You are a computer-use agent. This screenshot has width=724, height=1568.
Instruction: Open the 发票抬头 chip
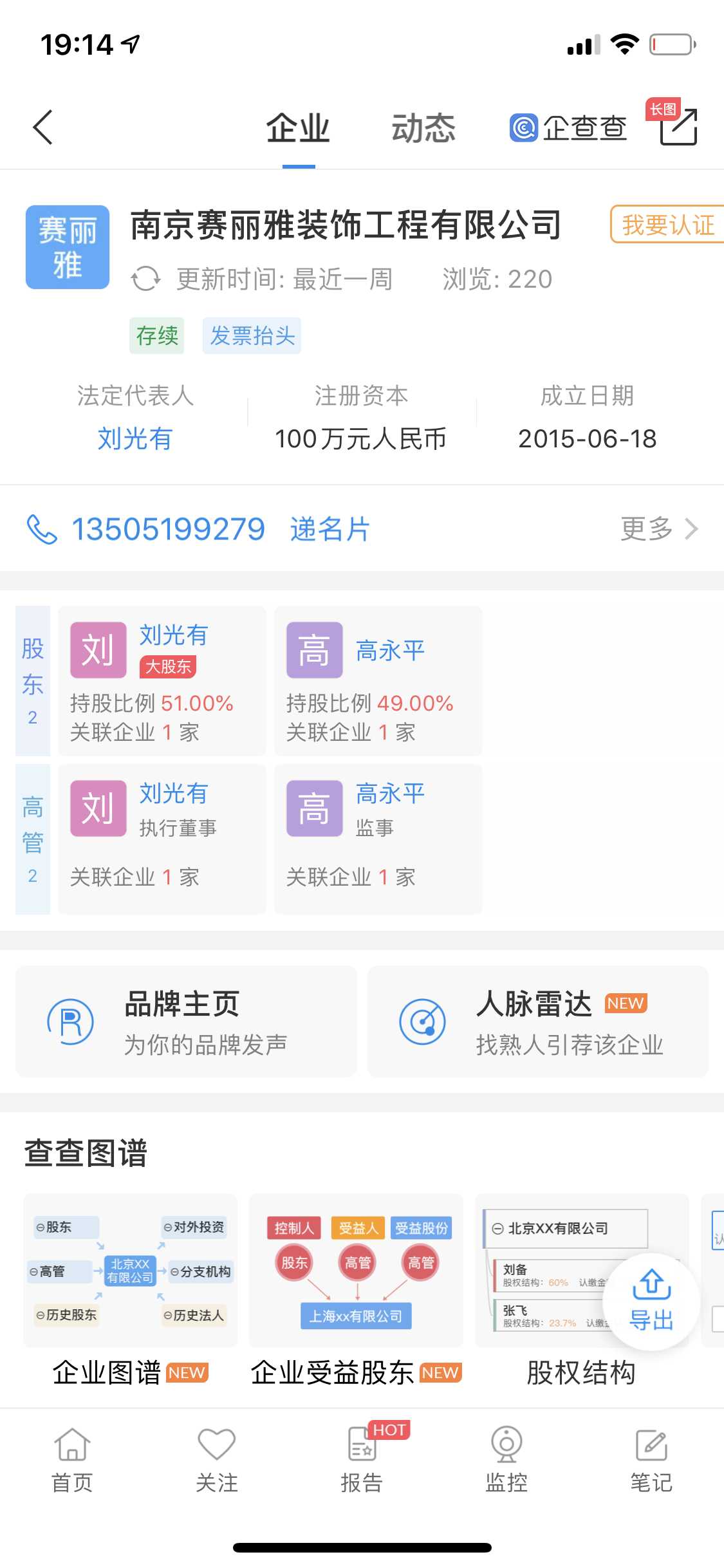tap(252, 335)
